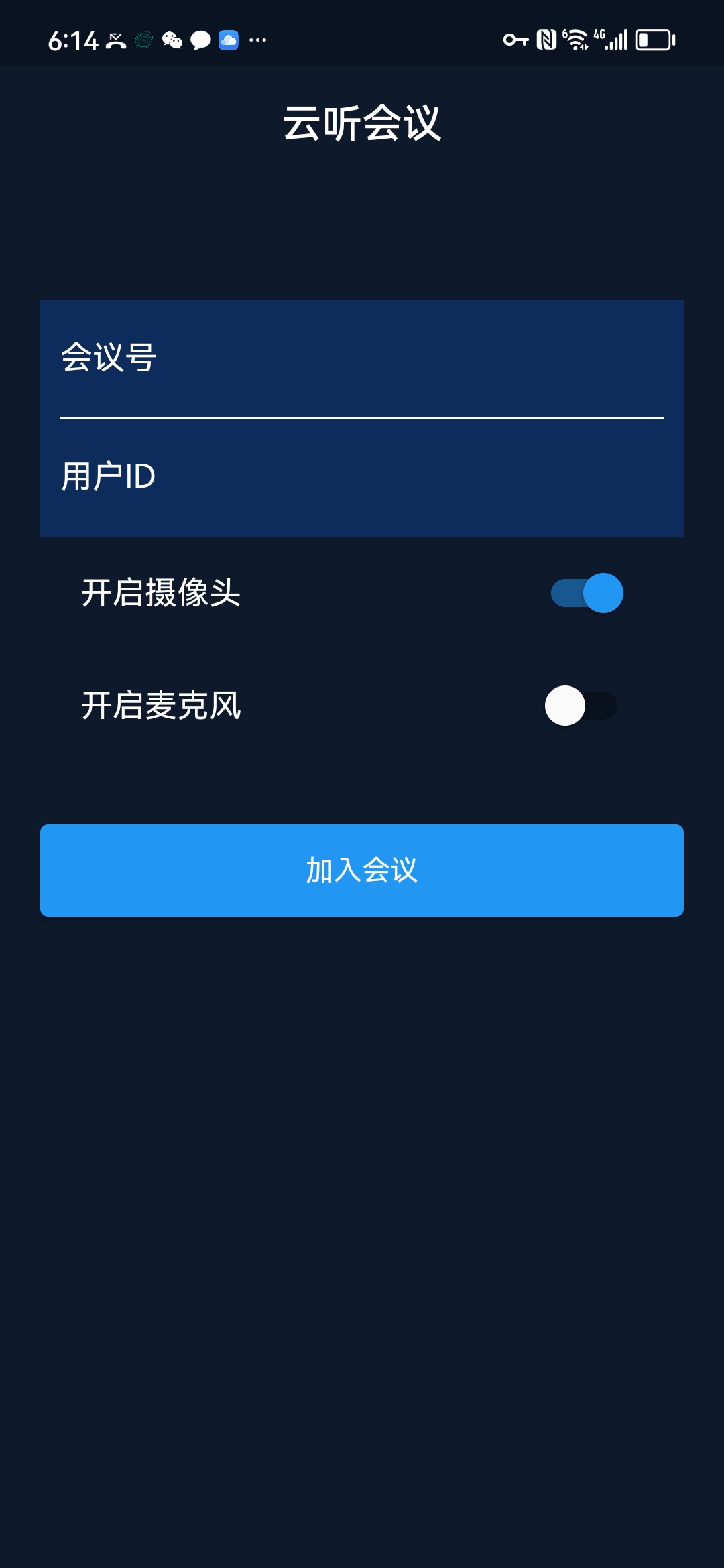The width and height of the screenshot is (724, 1568).
Task: Tap the 加入会议 join meeting button
Action: point(362,870)
